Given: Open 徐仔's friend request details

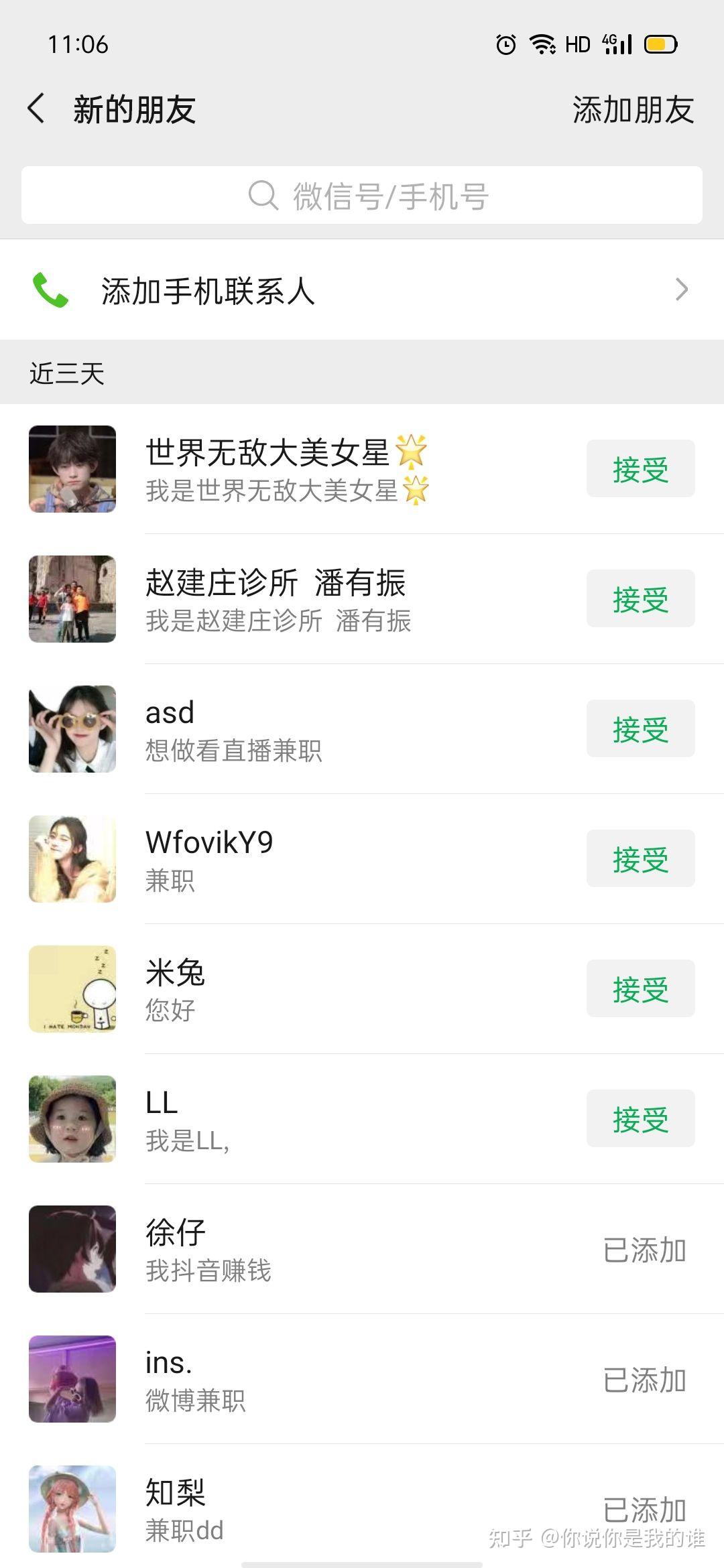Looking at the screenshot, I should pos(335,1250).
